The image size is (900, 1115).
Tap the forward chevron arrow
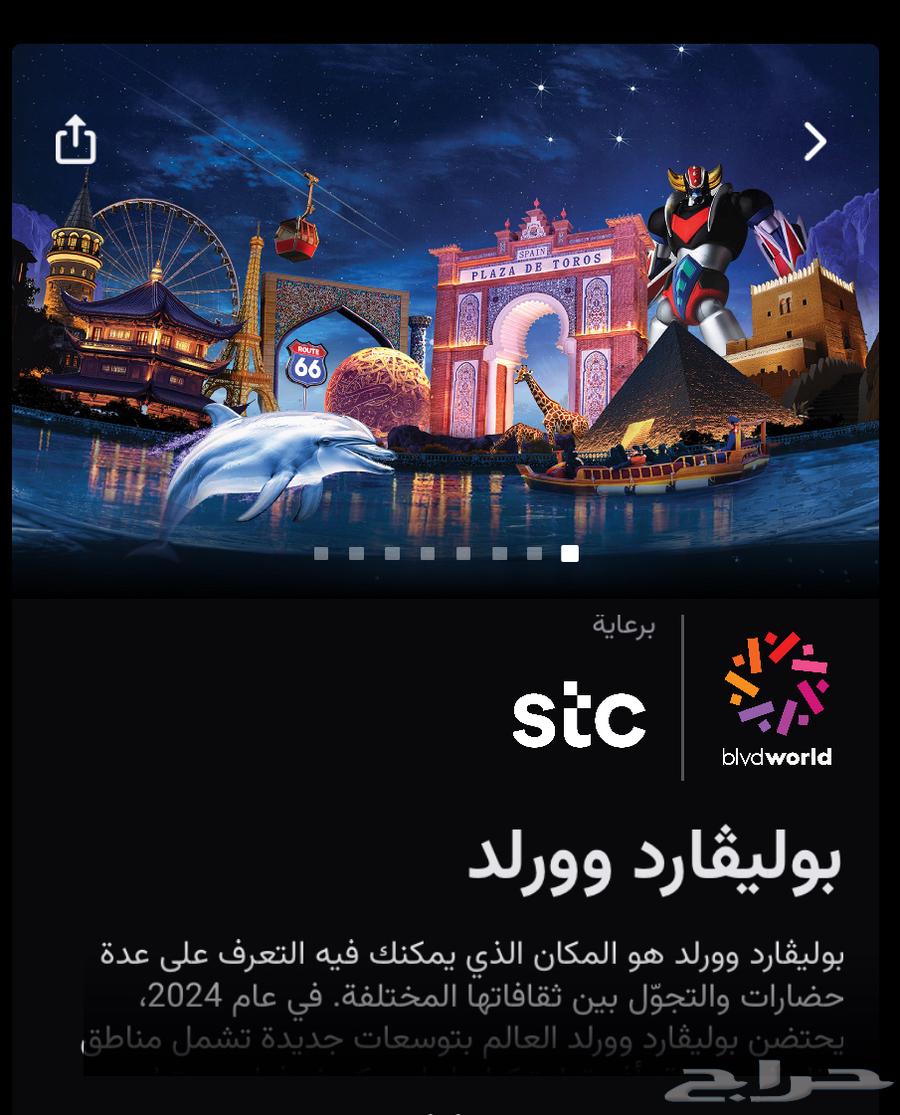pyautogui.click(x=815, y=142)
